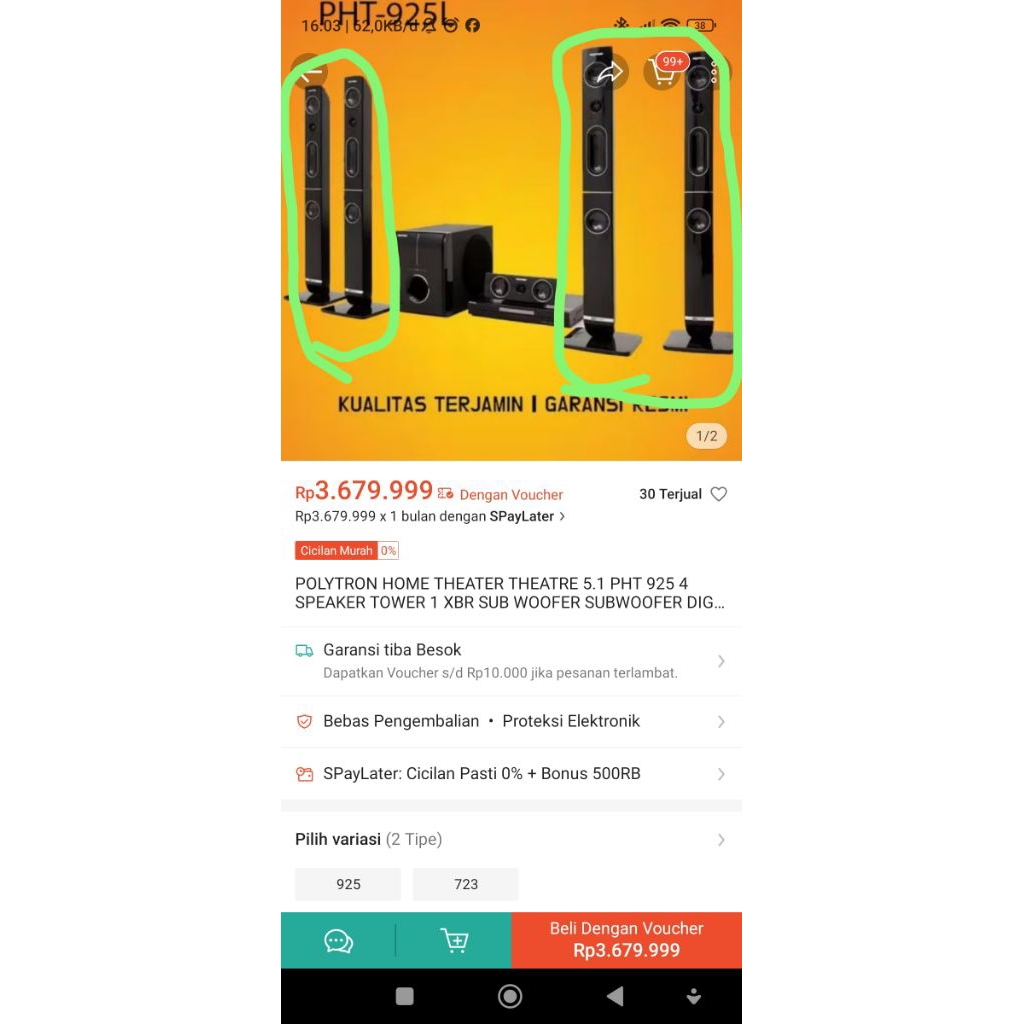The width and height of the screenshot is (1024, 1024).
Task: Add product to favorites with heart icon
Action: pos(718,494)
